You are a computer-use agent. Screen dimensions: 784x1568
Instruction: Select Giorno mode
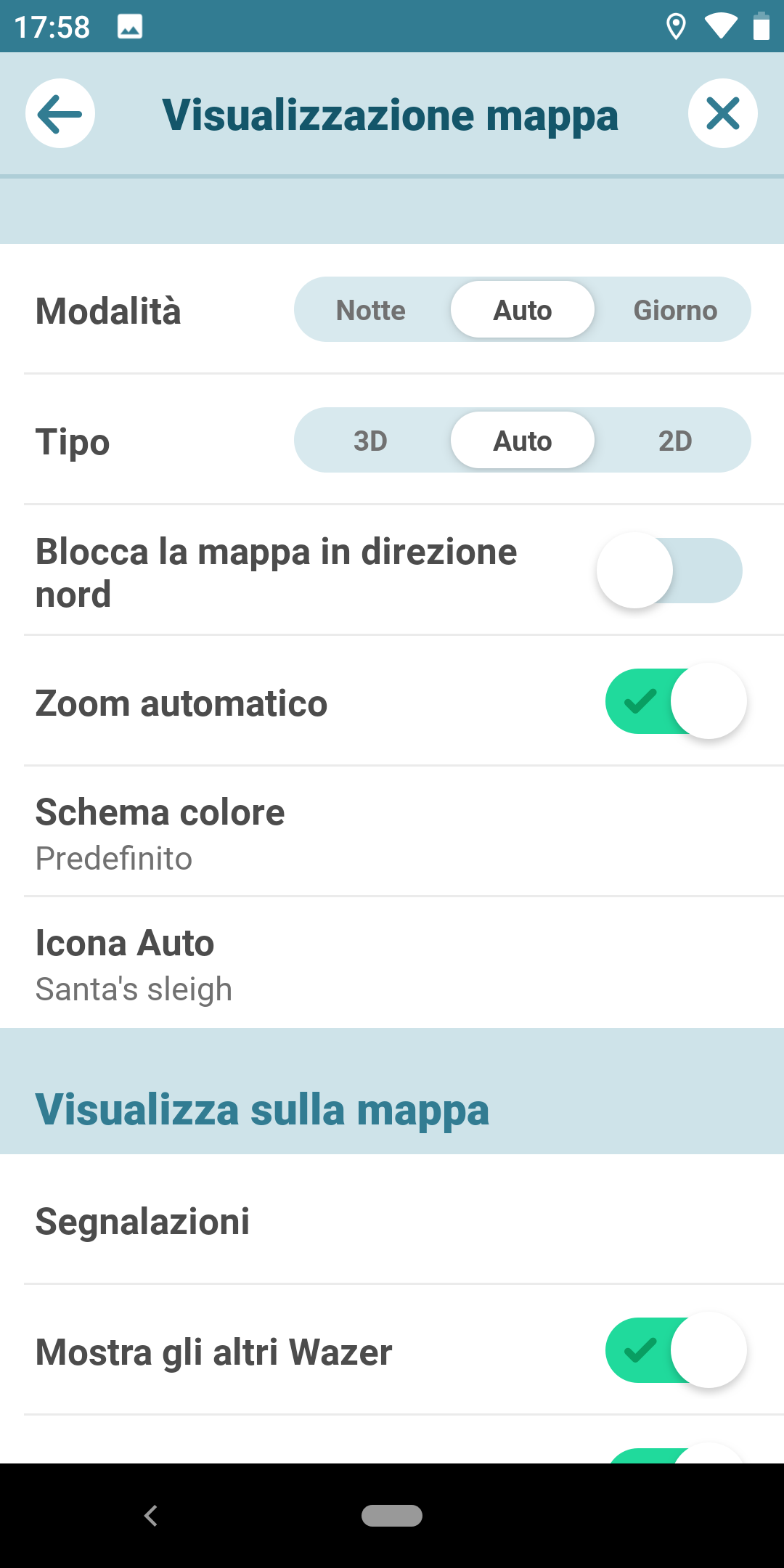pos(675,310)
